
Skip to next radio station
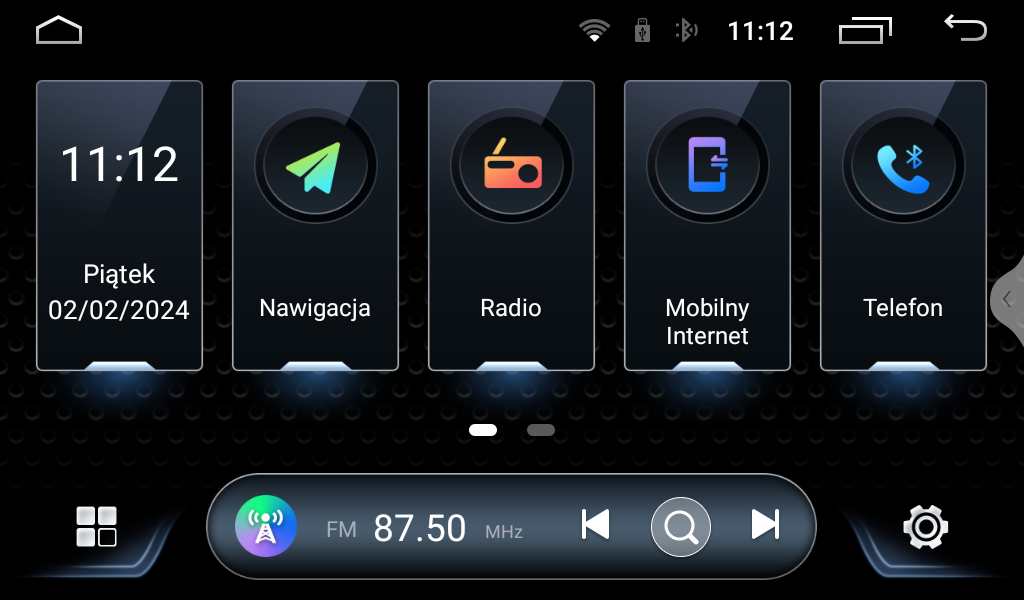[x=765, y=525]
